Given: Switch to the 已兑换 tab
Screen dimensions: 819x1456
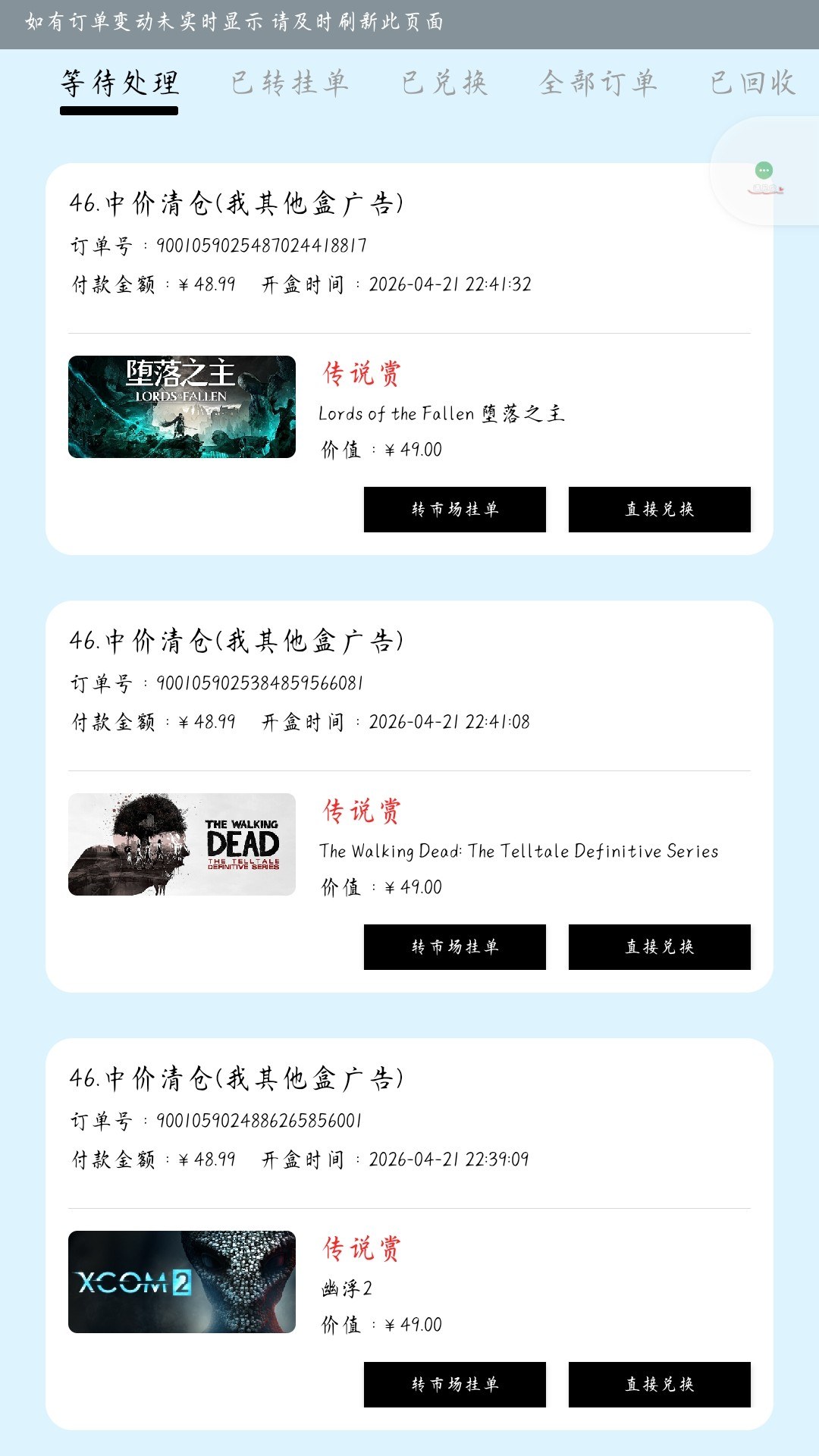Looking at the screenshot, I should [444, 83].
